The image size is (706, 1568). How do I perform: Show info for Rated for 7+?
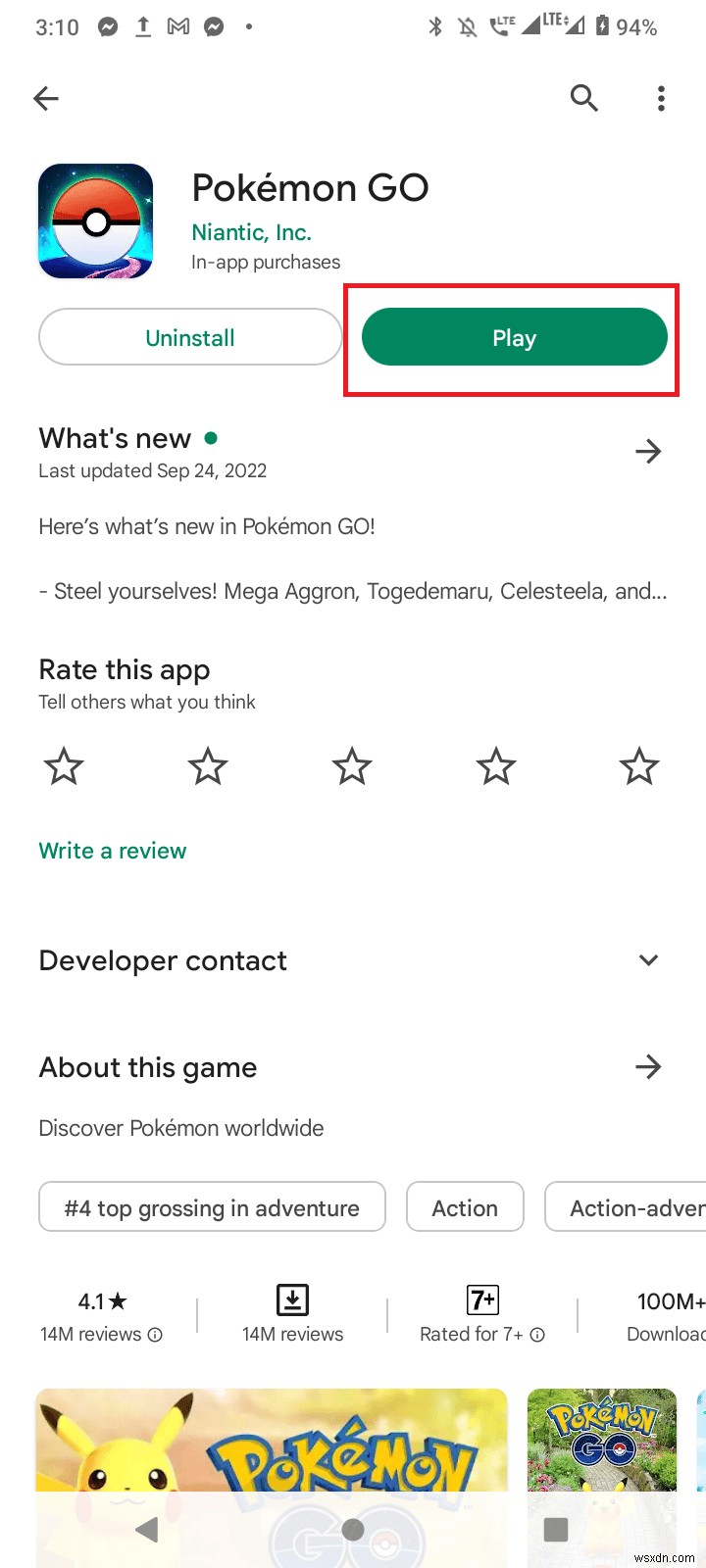pos(537,1335)
